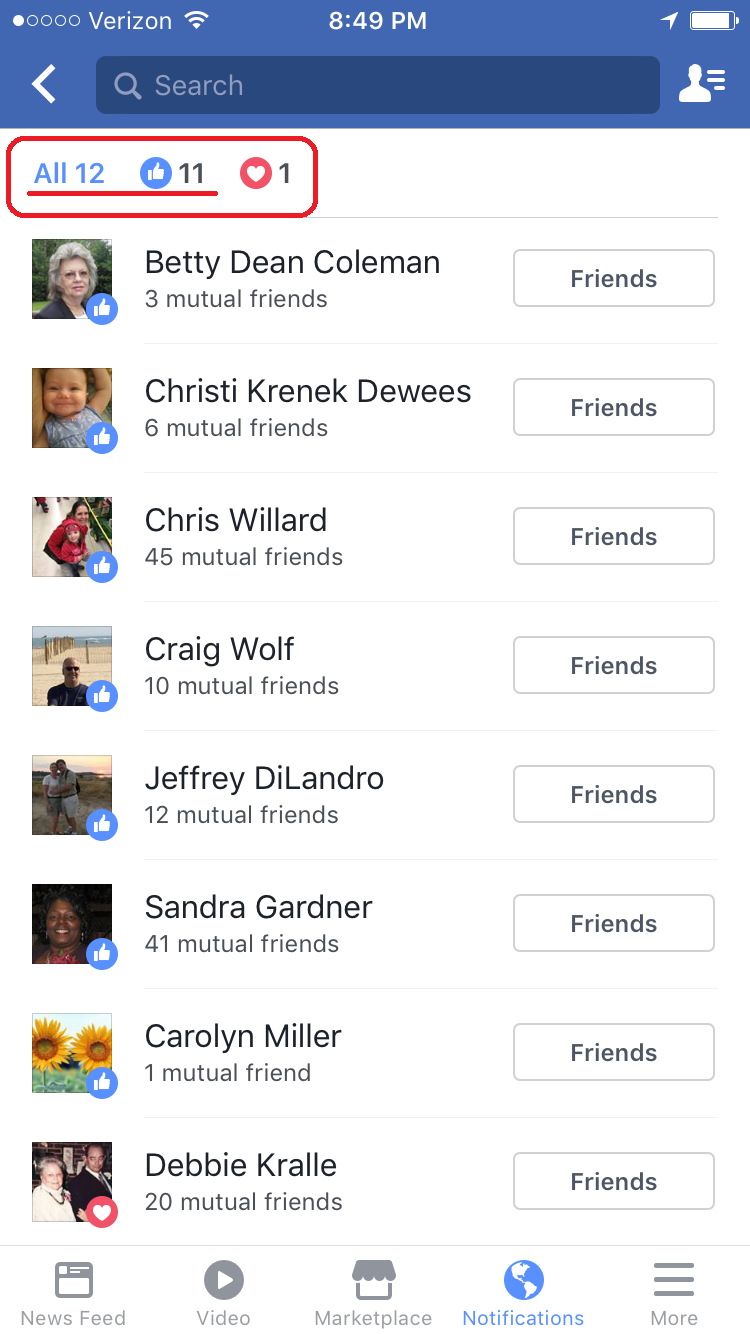This screenshot has height=1334, width=750.
Task: Go to the Video tab
Action: (223, 1292)
